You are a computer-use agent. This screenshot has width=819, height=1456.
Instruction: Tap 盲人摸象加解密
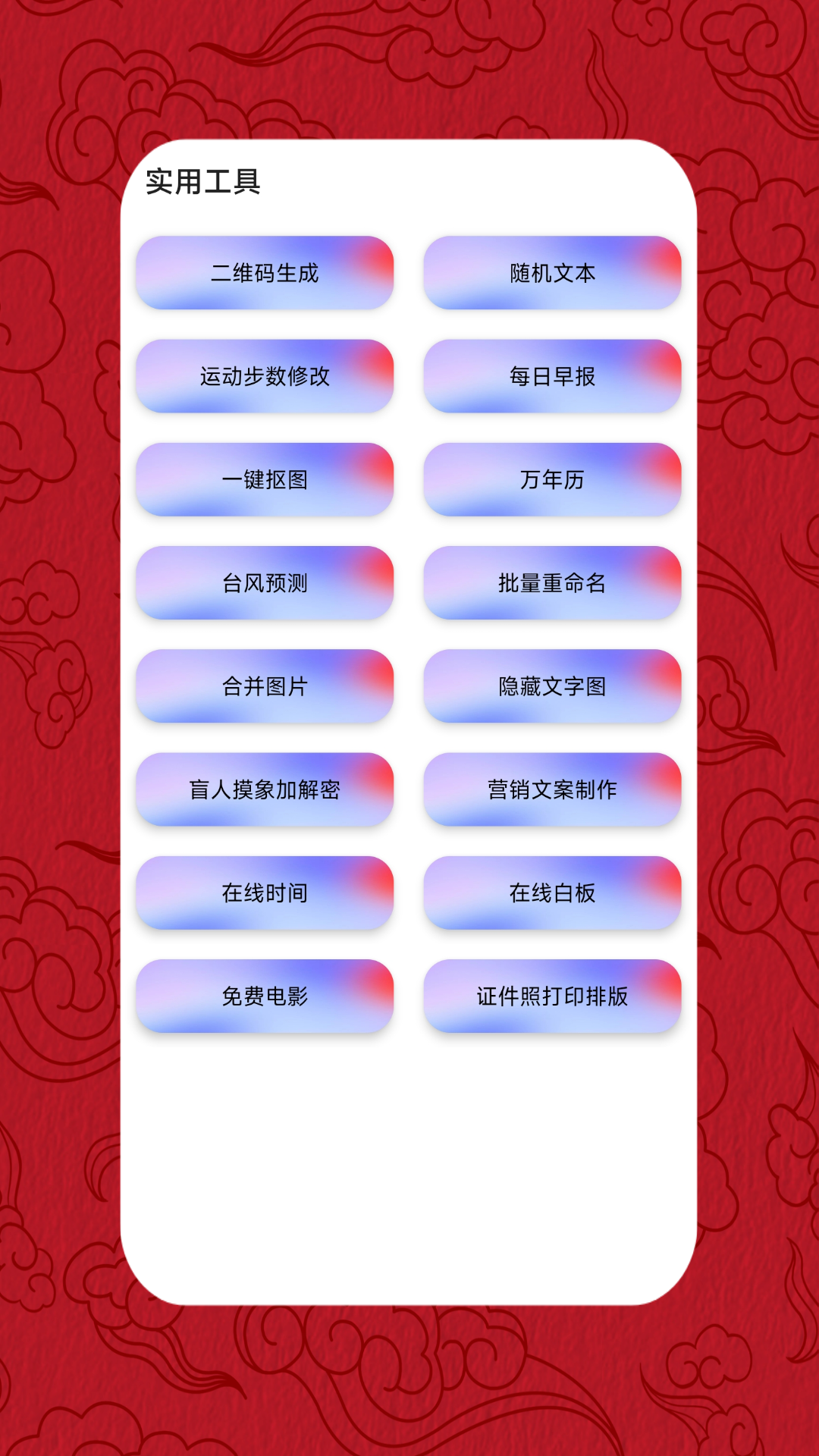pos(265,789)
